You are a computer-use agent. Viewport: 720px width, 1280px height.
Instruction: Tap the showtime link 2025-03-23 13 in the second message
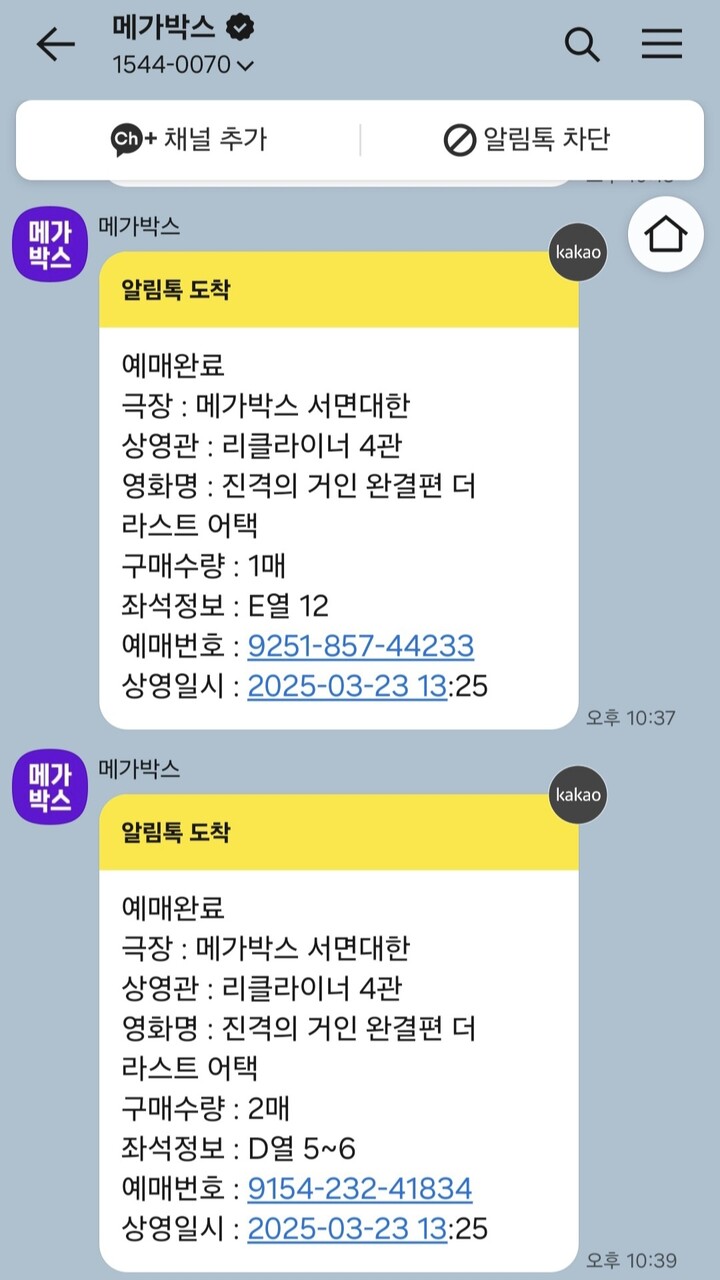tap(348, 1229)
